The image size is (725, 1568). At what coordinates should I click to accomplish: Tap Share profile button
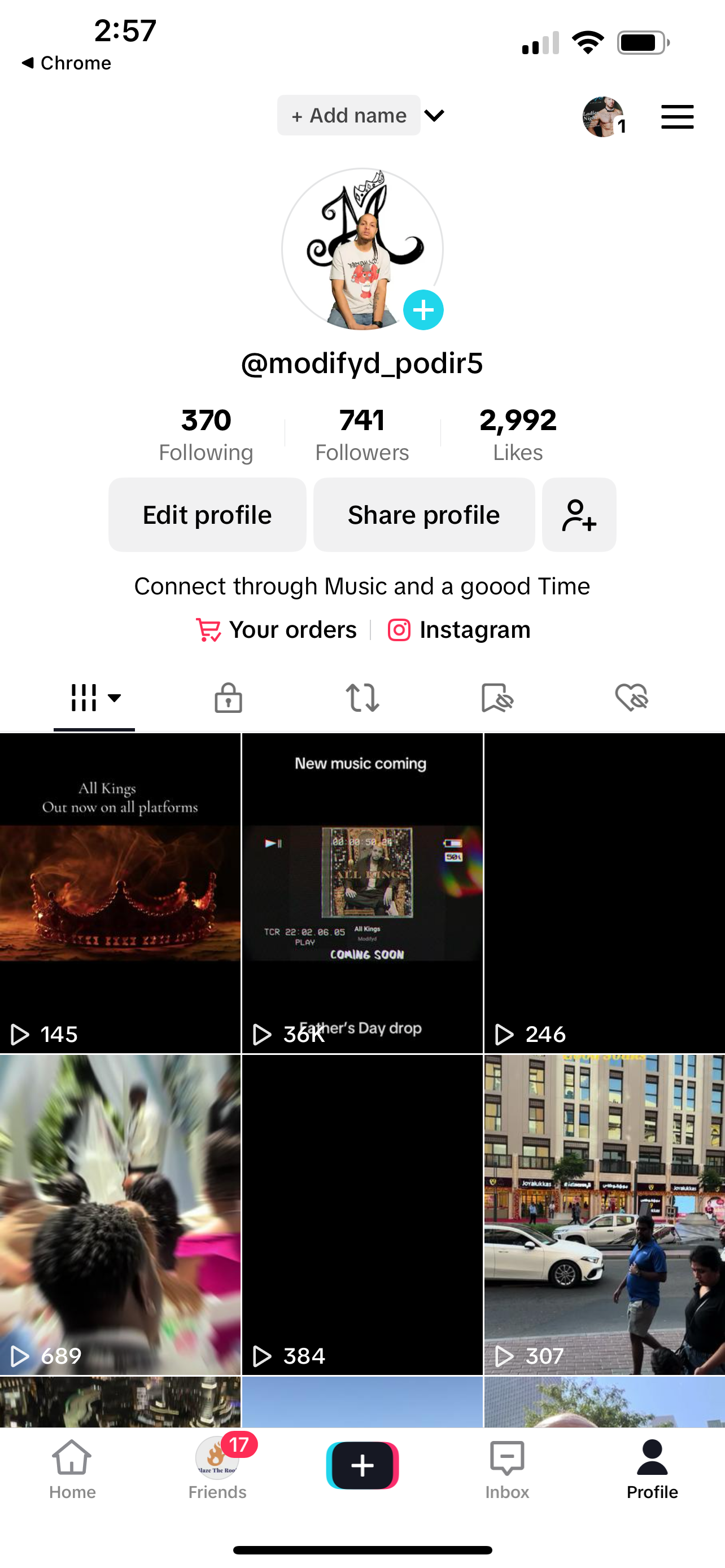tap(423, 515)
